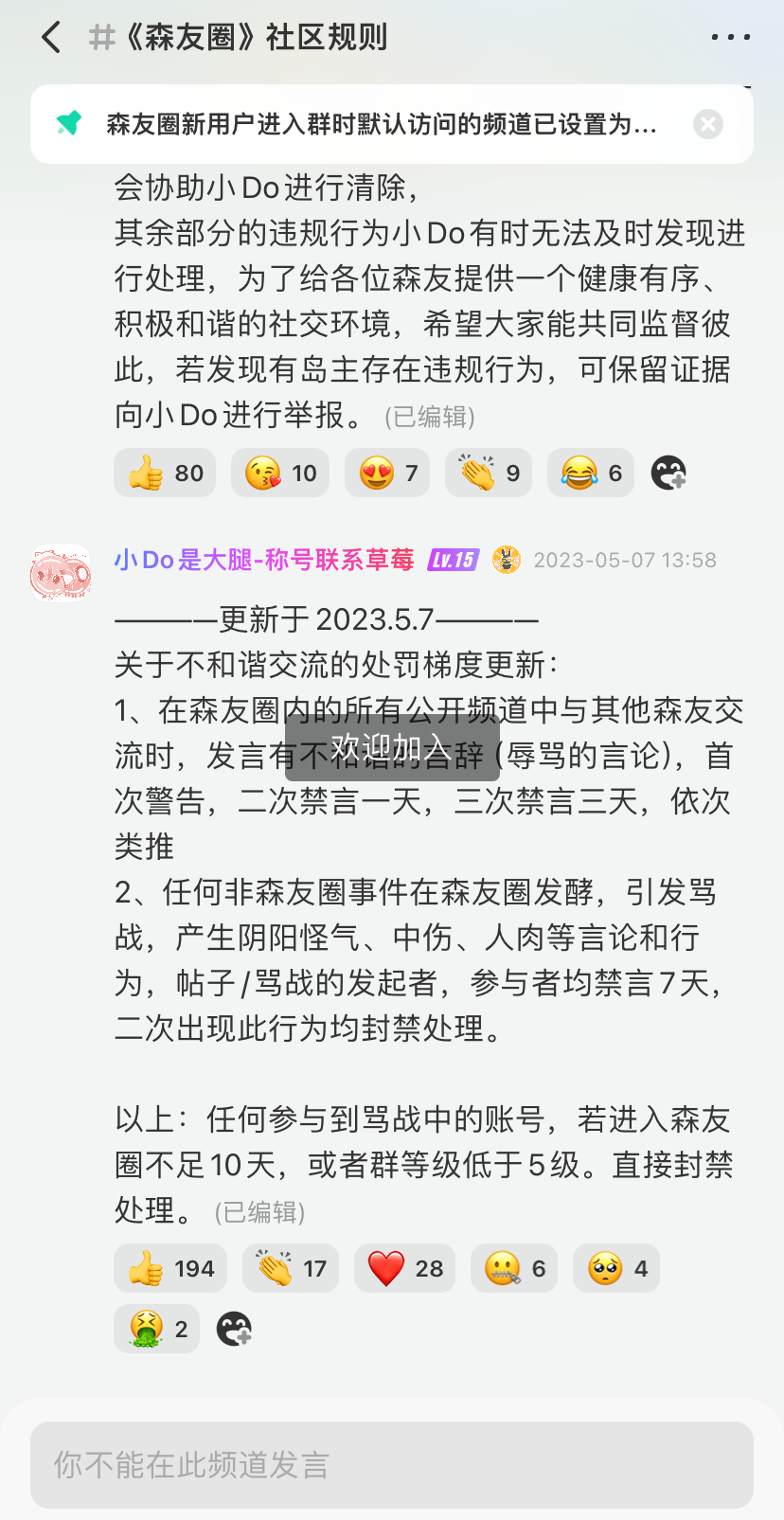The image size is (784, 1520).
Task: Add a new reaction under the first message
Action: [668, 473]
